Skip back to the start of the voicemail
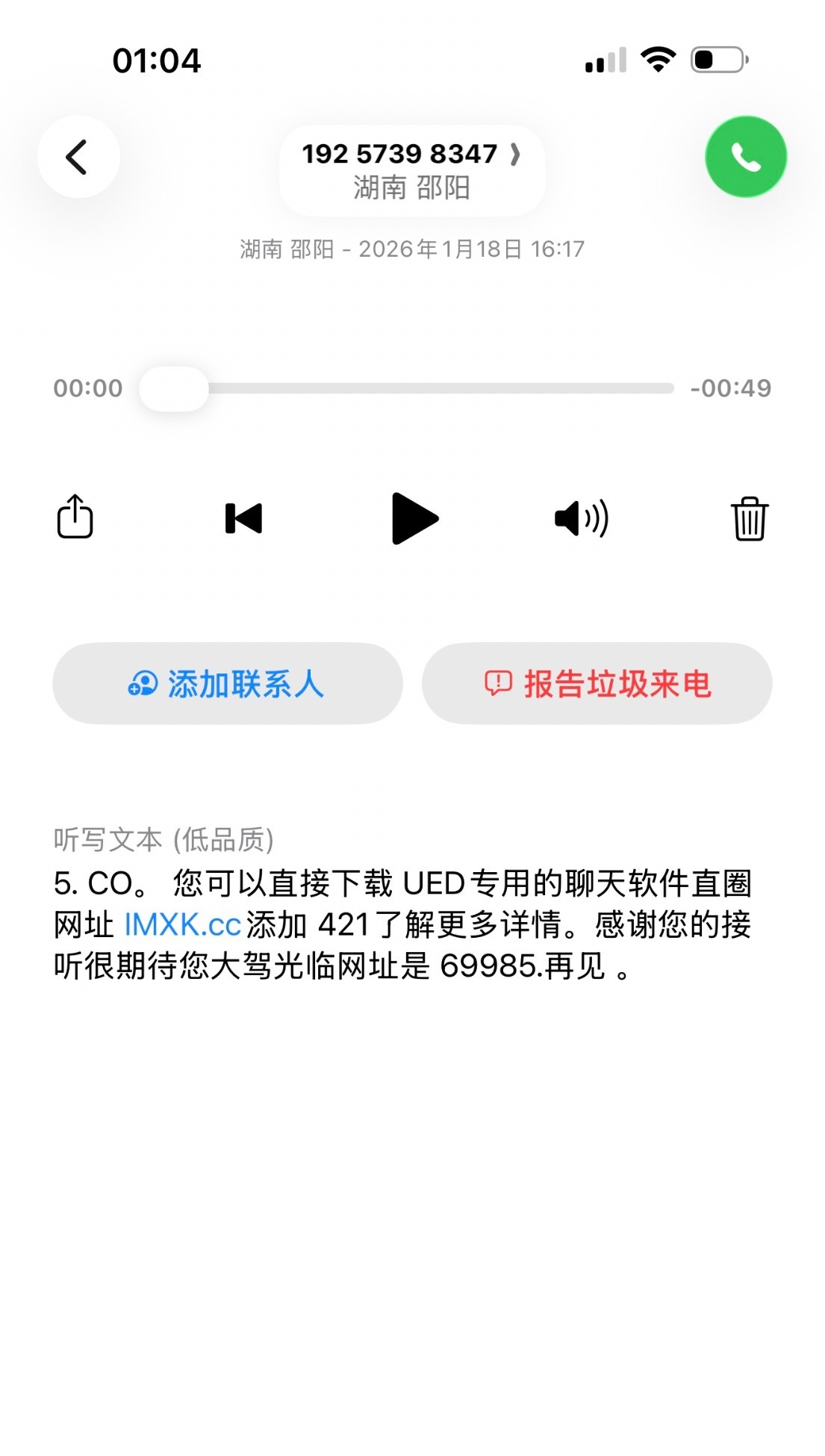 [x=244, y=518]
